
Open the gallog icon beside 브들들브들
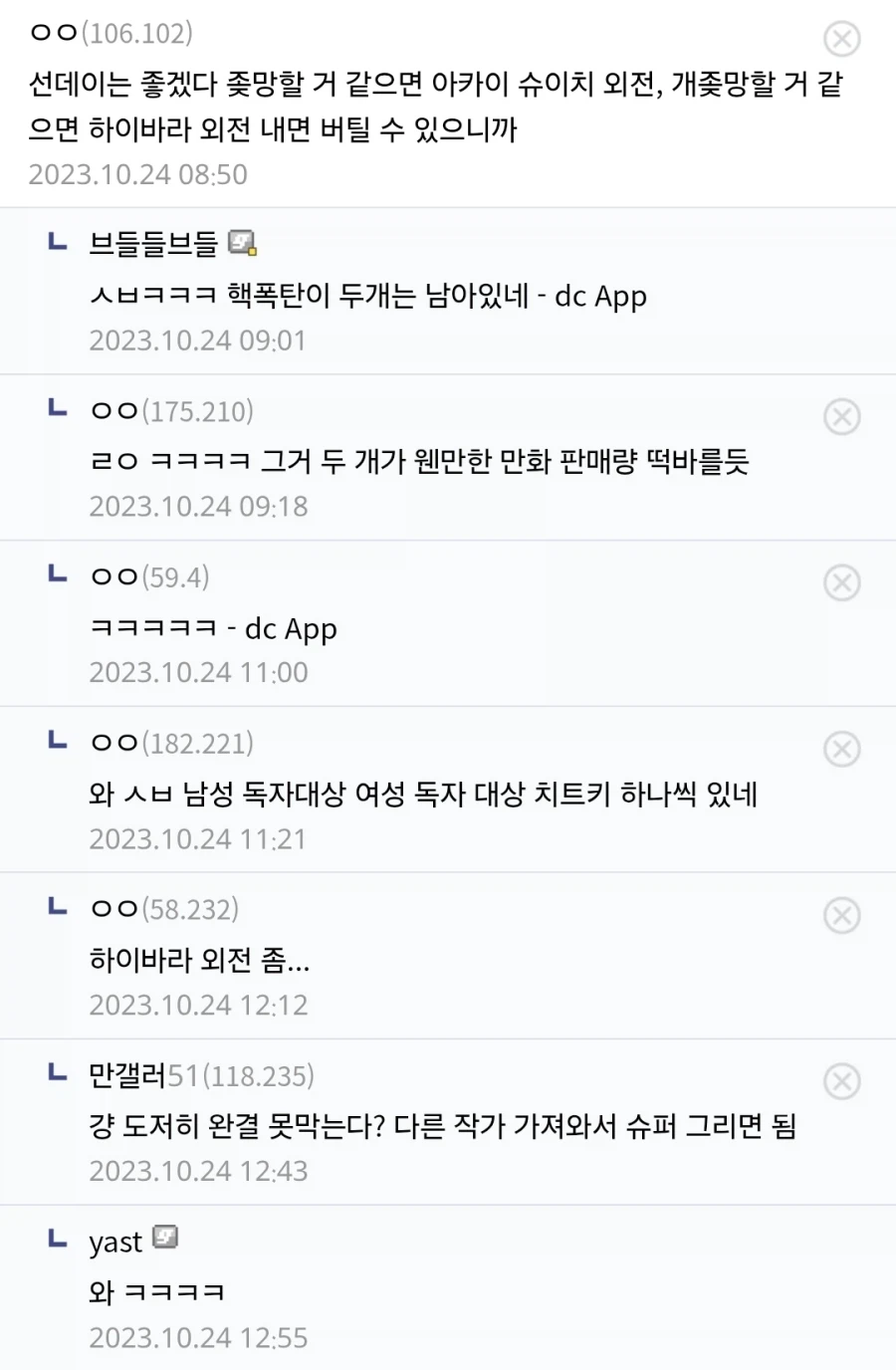[x=242, y=242]
